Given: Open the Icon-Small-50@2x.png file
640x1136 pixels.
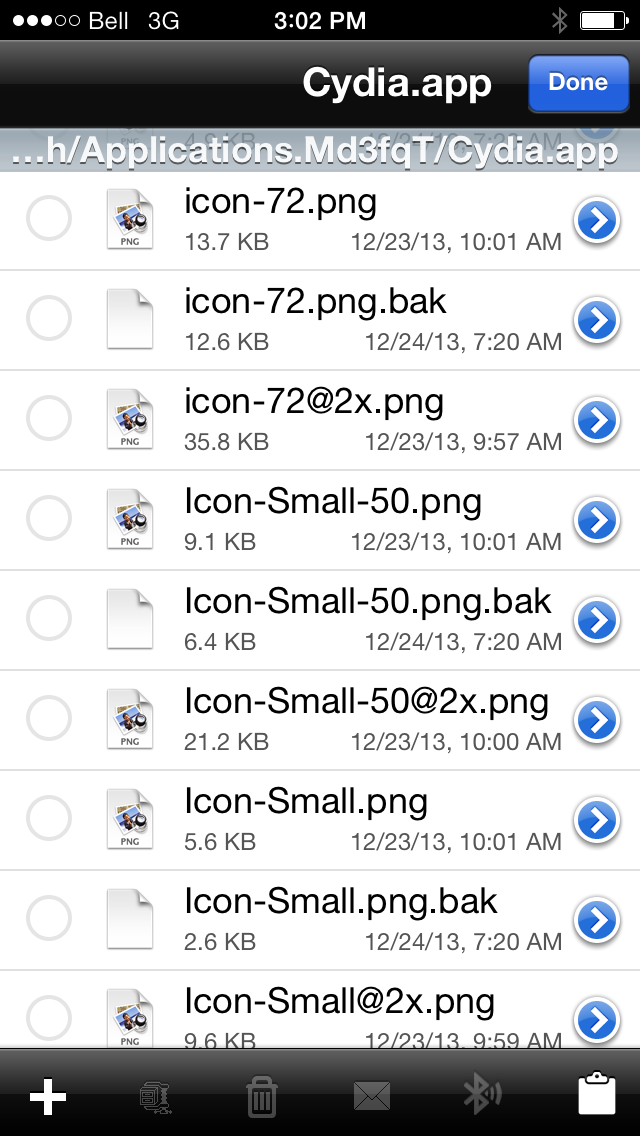Looking at the screenshot, I should [320, 719].
